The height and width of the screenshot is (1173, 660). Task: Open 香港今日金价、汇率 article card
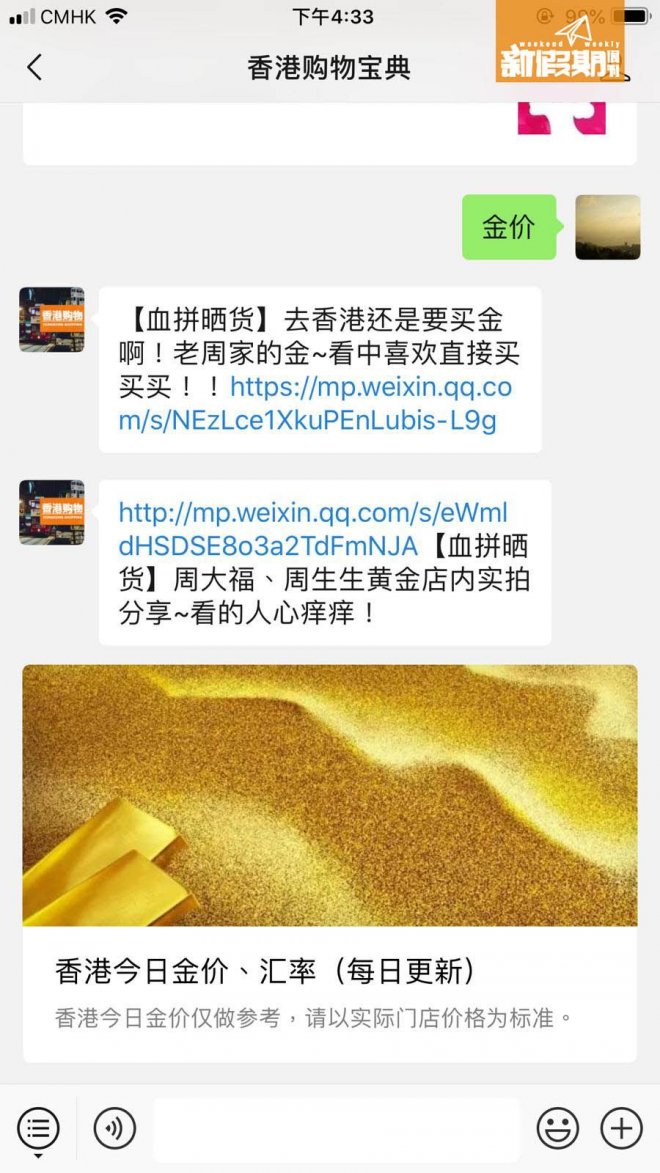330,862
